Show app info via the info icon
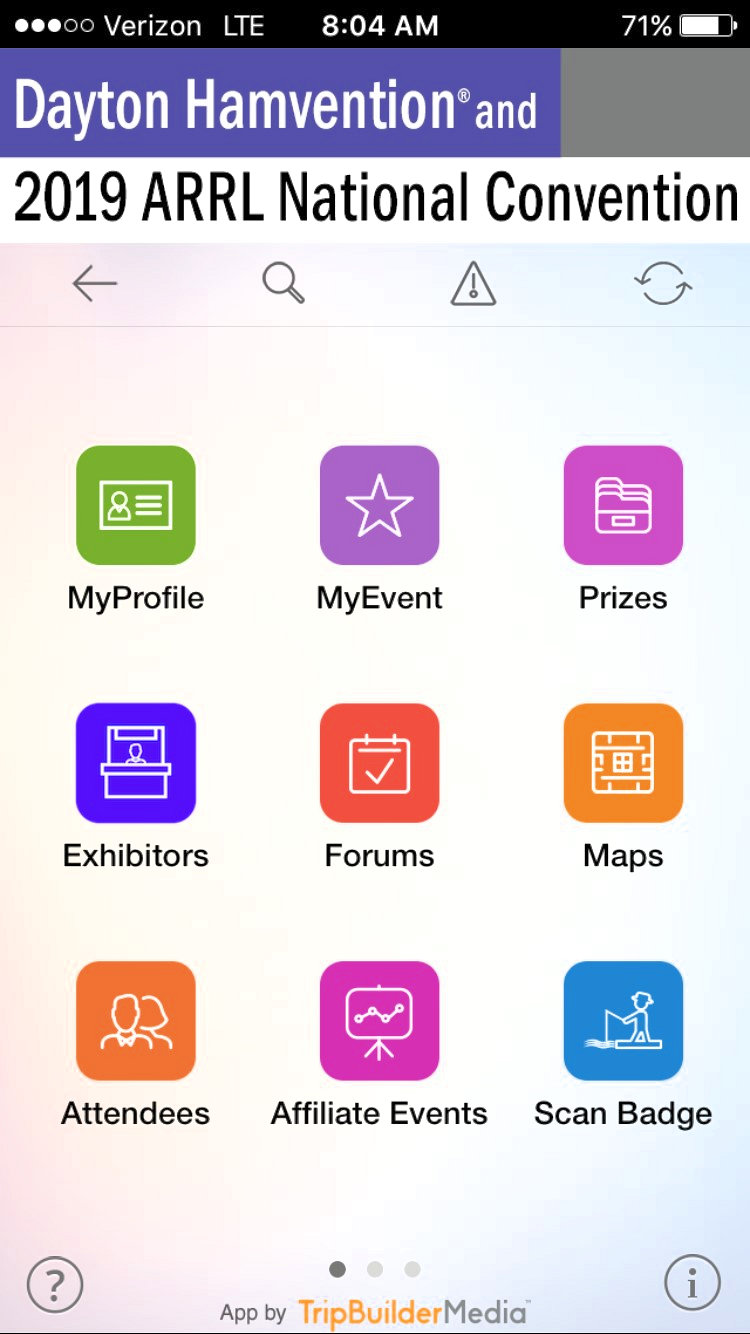The width and height of the screenshot is (750, 1334). click(x=692, y=1283)
